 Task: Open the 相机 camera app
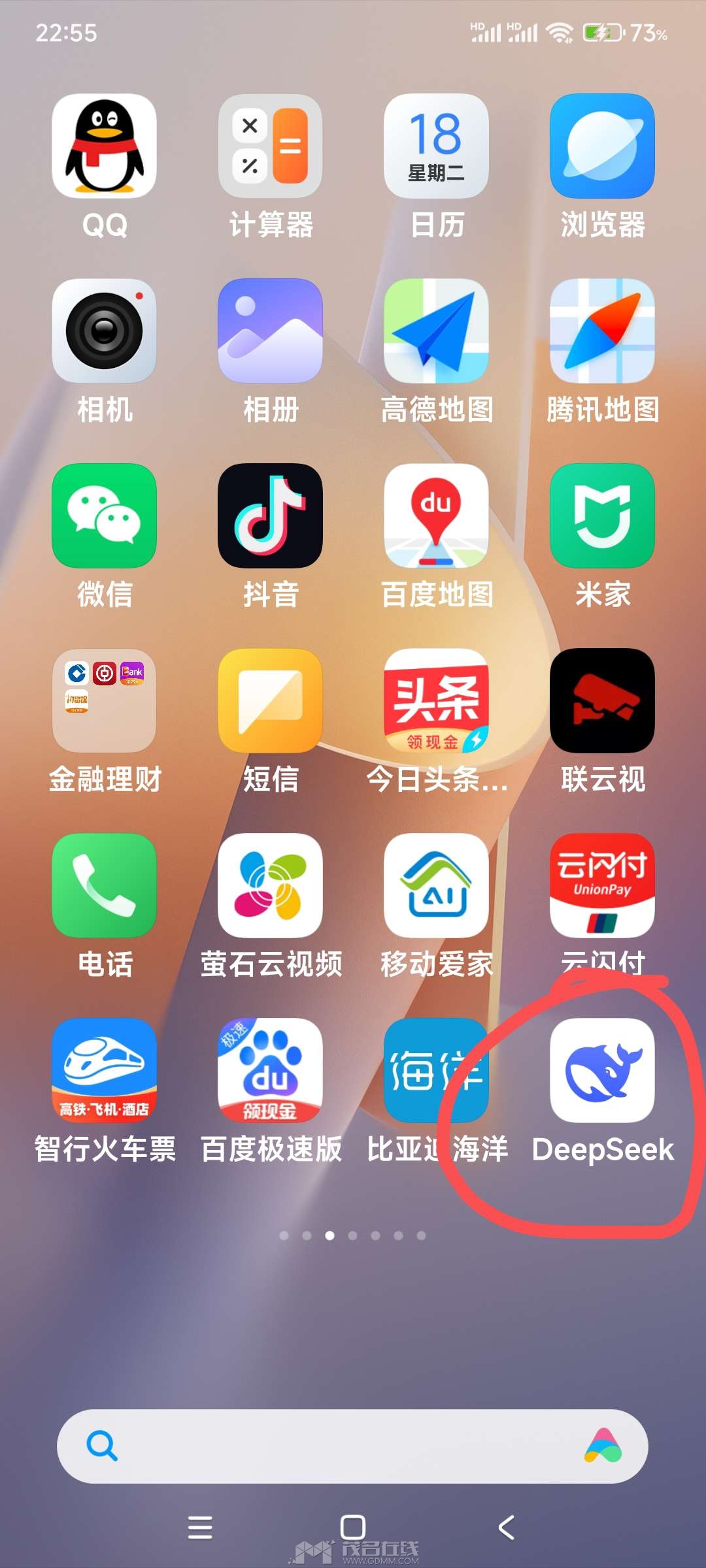[105, 332]
